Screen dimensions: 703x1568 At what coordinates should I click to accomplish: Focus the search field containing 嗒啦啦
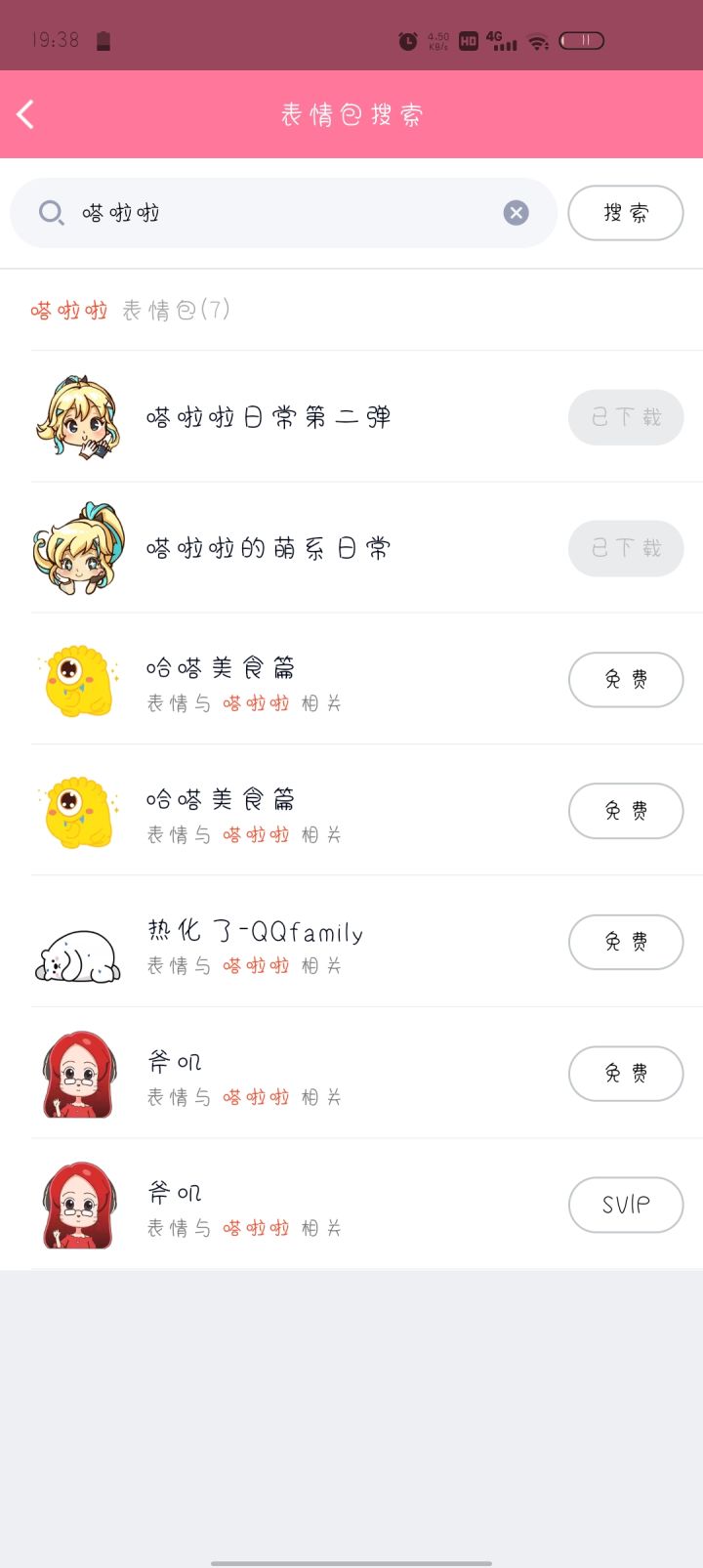click(x=283, y=212)
